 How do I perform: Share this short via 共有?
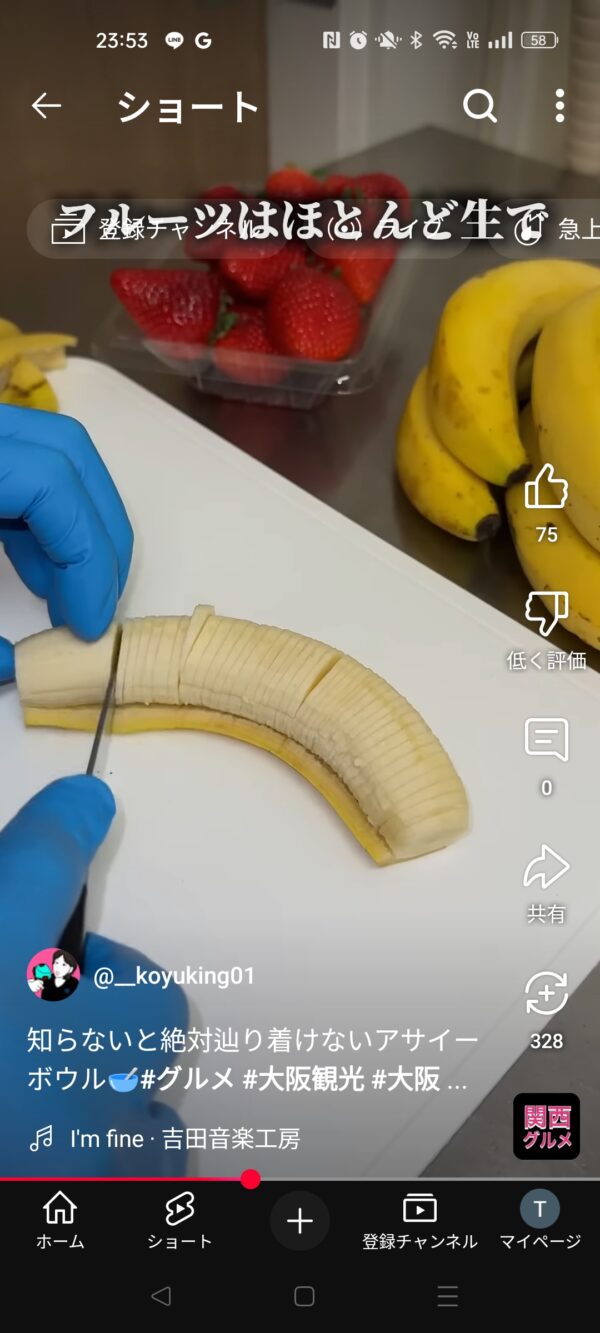546,868
